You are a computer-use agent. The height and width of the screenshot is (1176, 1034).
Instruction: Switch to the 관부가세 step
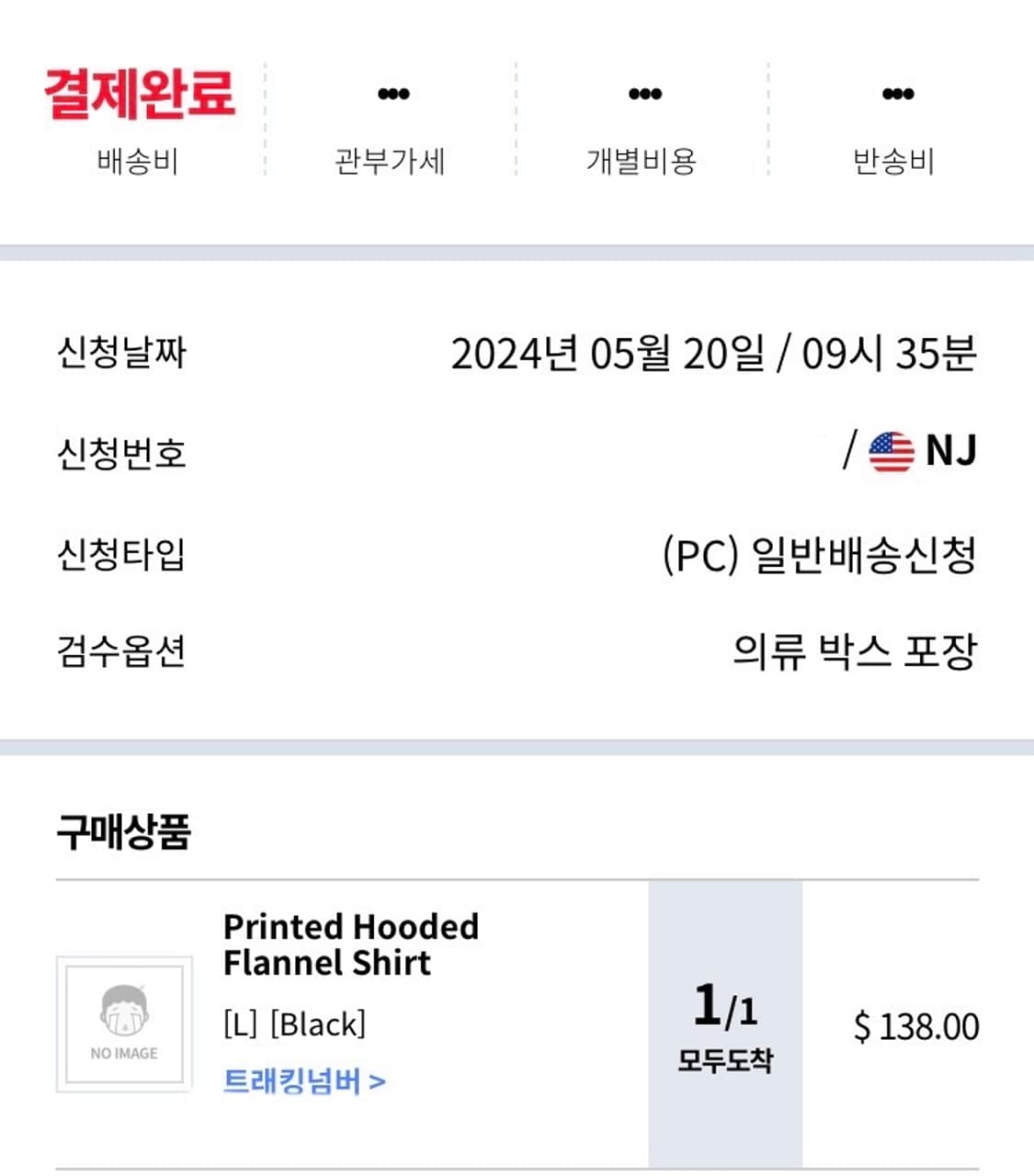coord(392,164)
